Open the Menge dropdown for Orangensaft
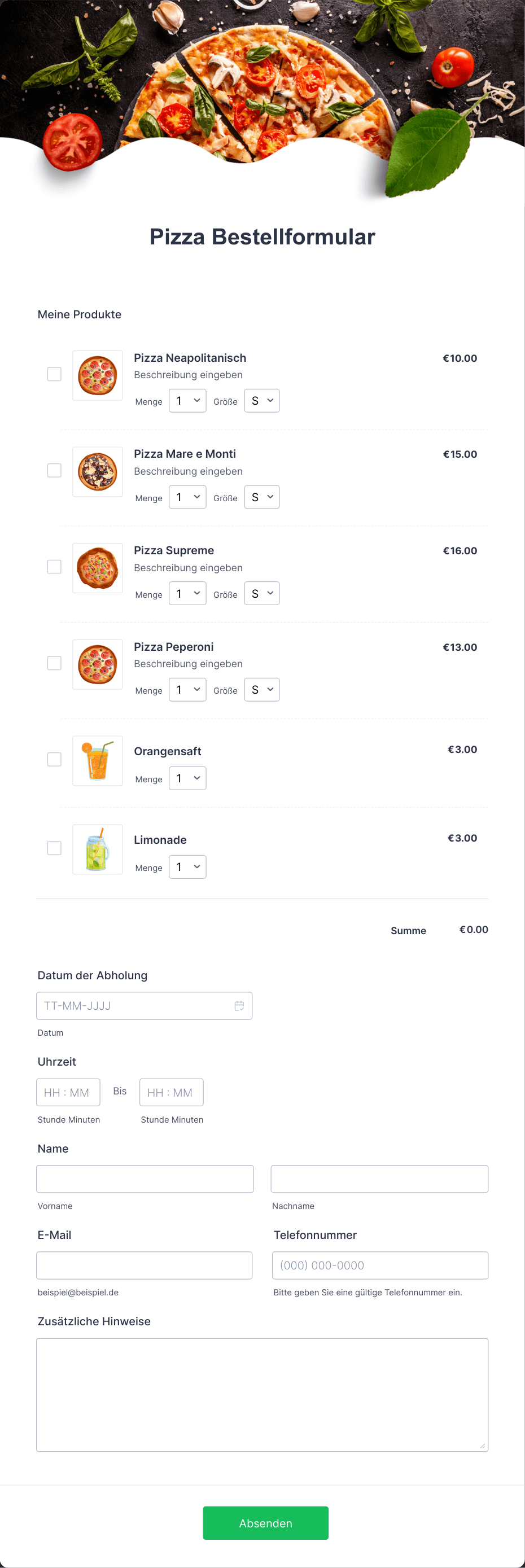This screenshot has height=1568, width=525. pos(187,778)
